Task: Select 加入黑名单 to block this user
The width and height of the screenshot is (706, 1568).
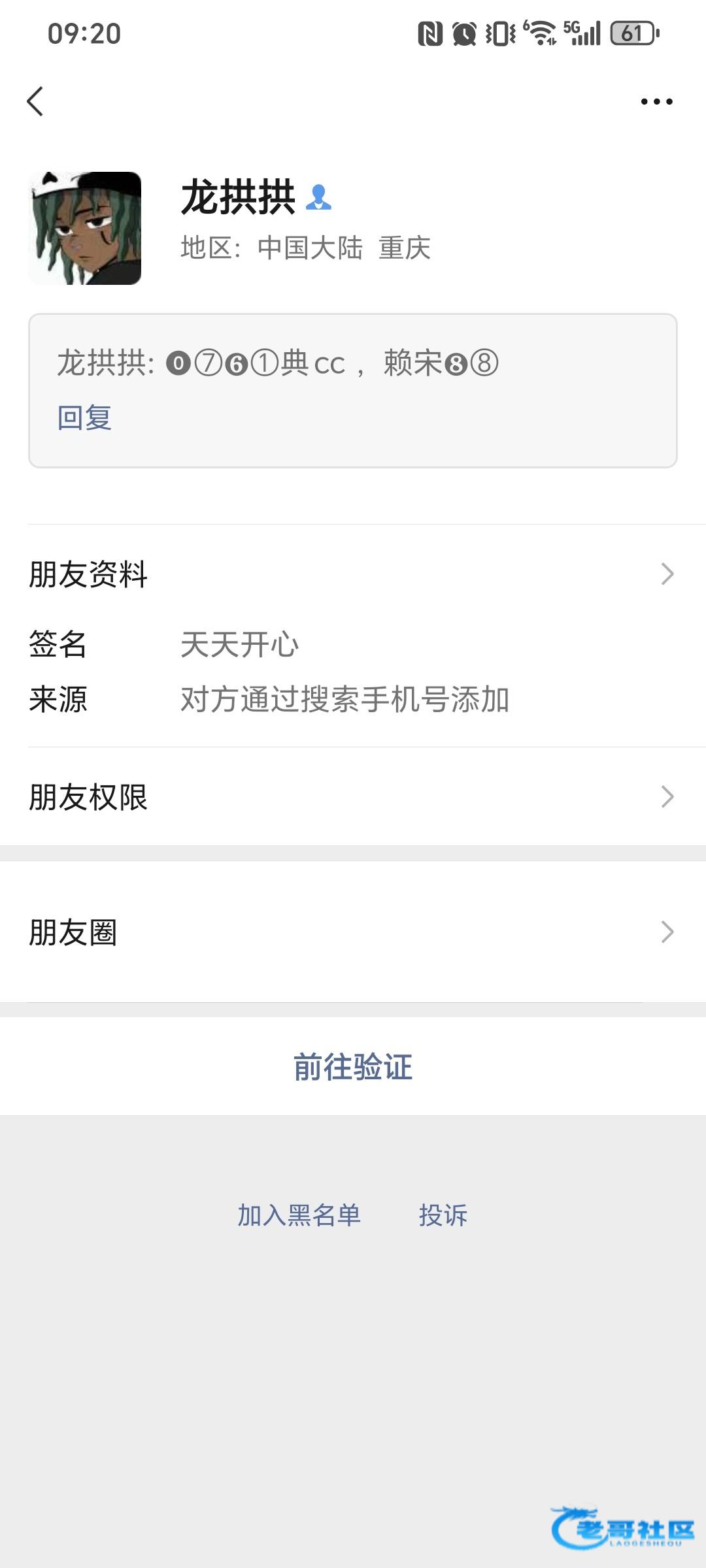Action: point(299,1215)
